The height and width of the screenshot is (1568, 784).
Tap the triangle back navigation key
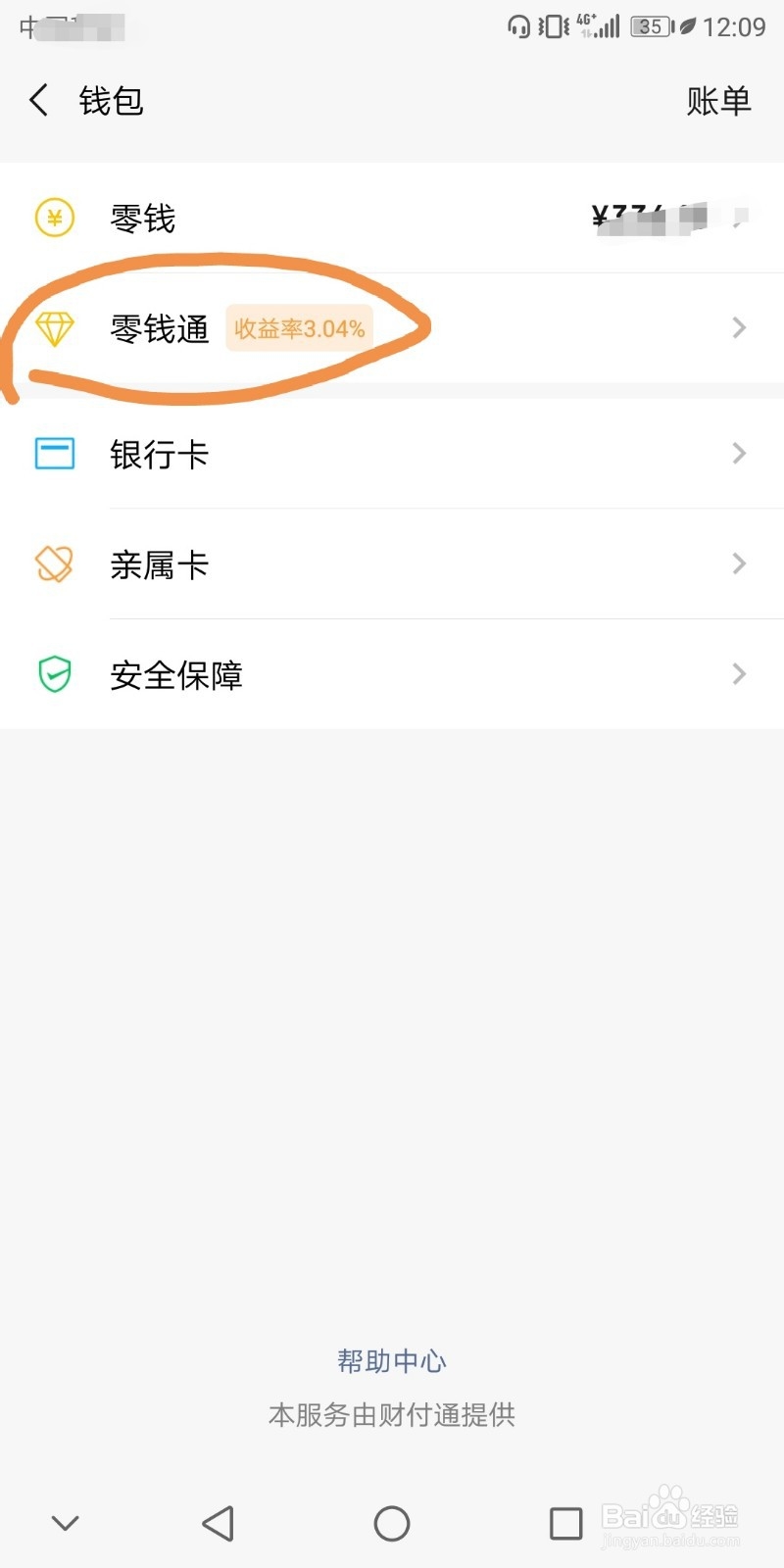tap(218, 1523)
